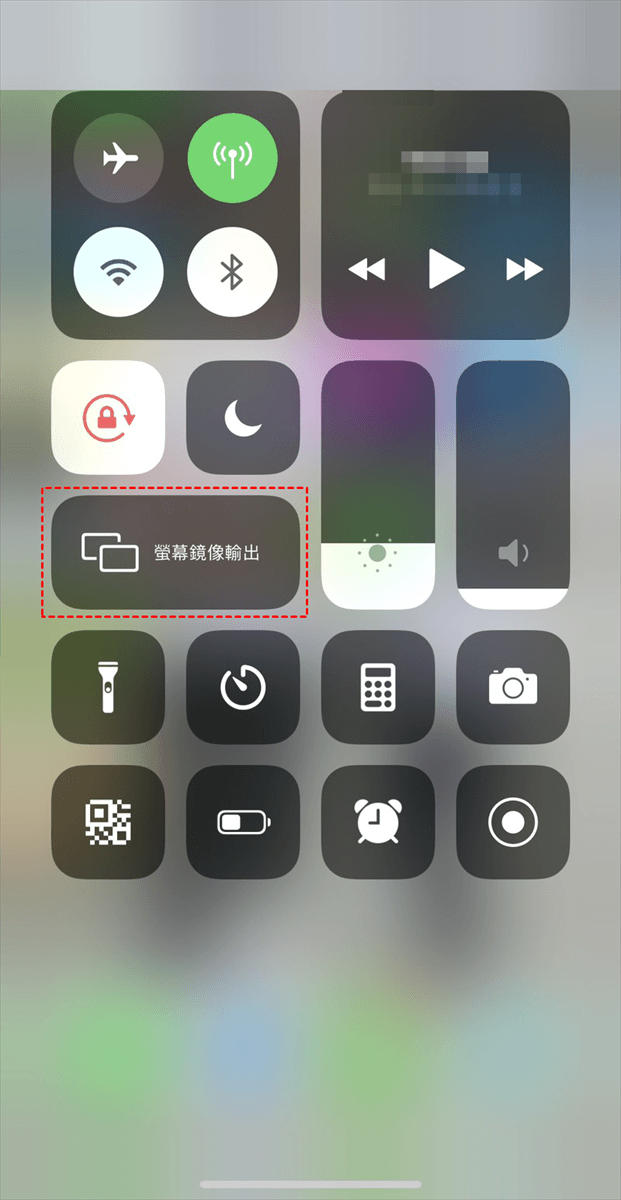Open the QR code scanner
Image resolution: width=621 pixels, height=1200 pixels.
coord(108,822)
